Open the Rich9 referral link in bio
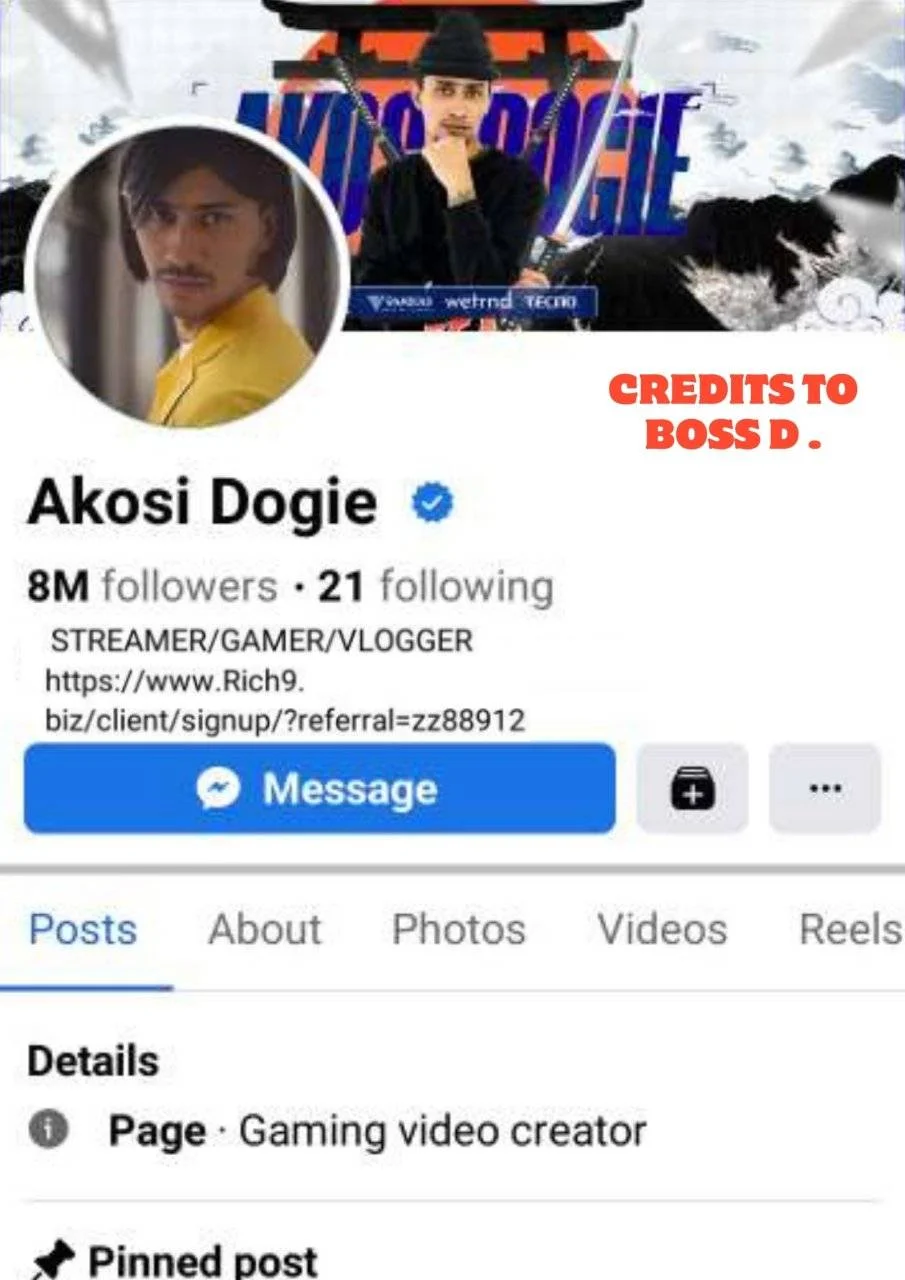The image size is (905, 1280). click(x=285, y=701)
